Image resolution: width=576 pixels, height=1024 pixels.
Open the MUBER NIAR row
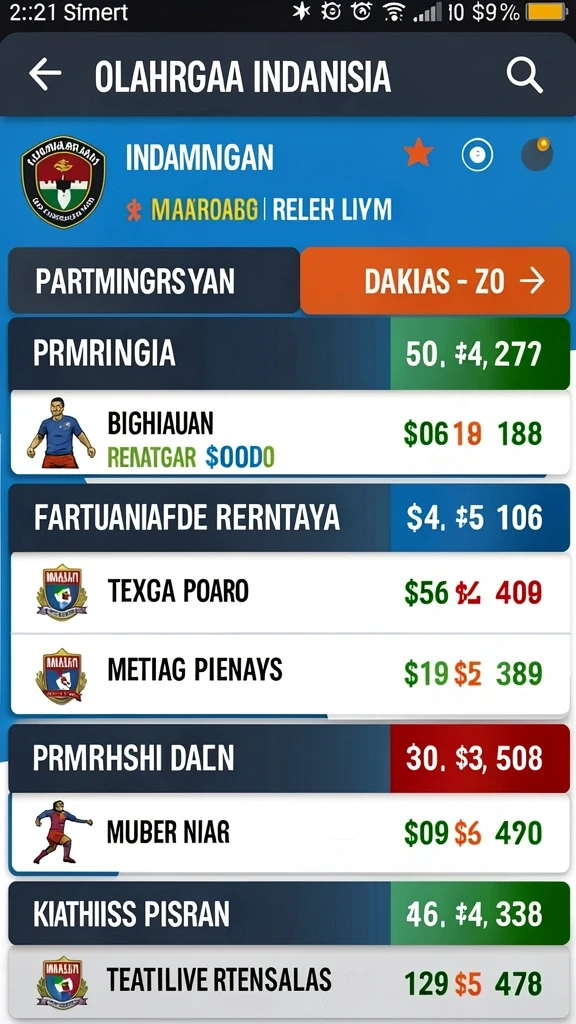pyautogui.click(x=290, y=833)
